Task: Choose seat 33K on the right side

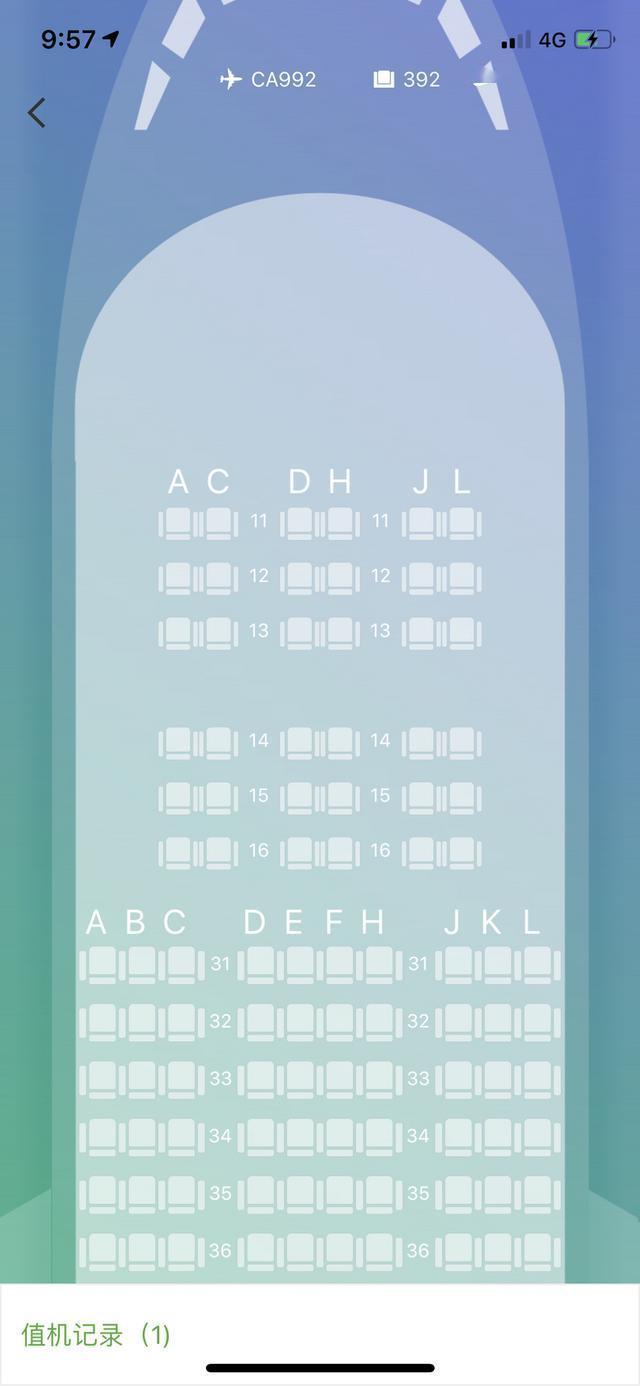Action: click(497, 1079)
